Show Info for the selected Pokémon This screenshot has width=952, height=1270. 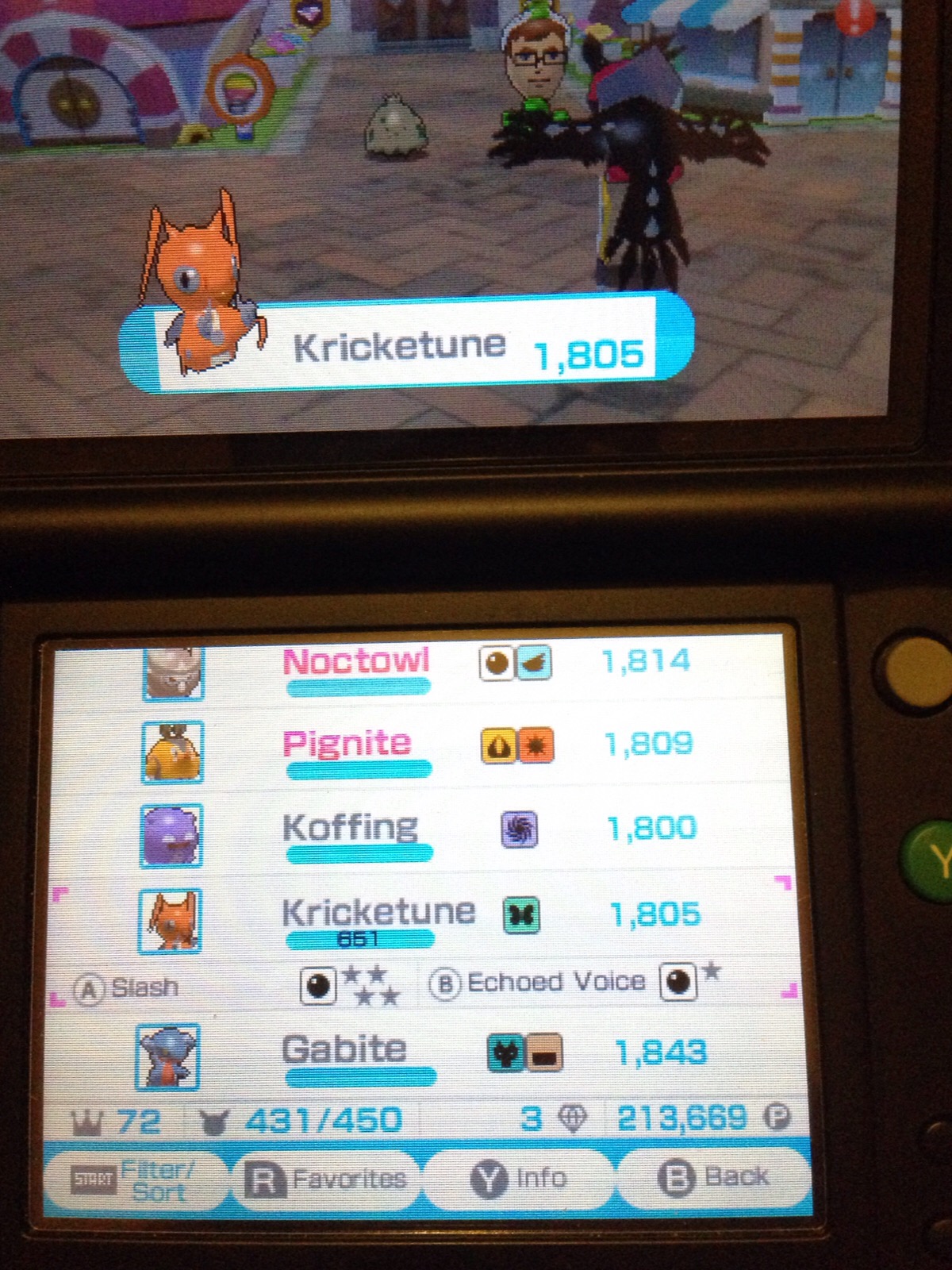(520, 1179)
